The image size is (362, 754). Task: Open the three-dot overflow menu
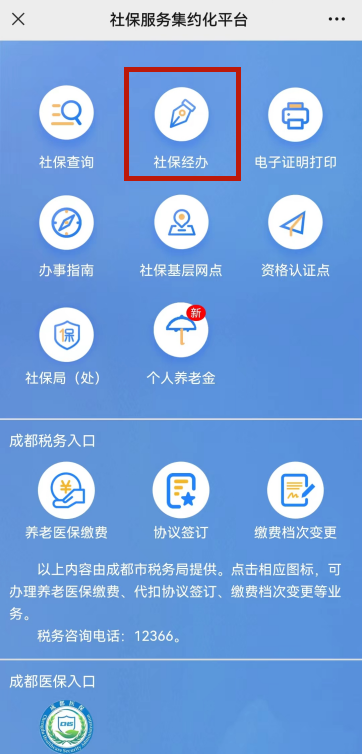337,19
